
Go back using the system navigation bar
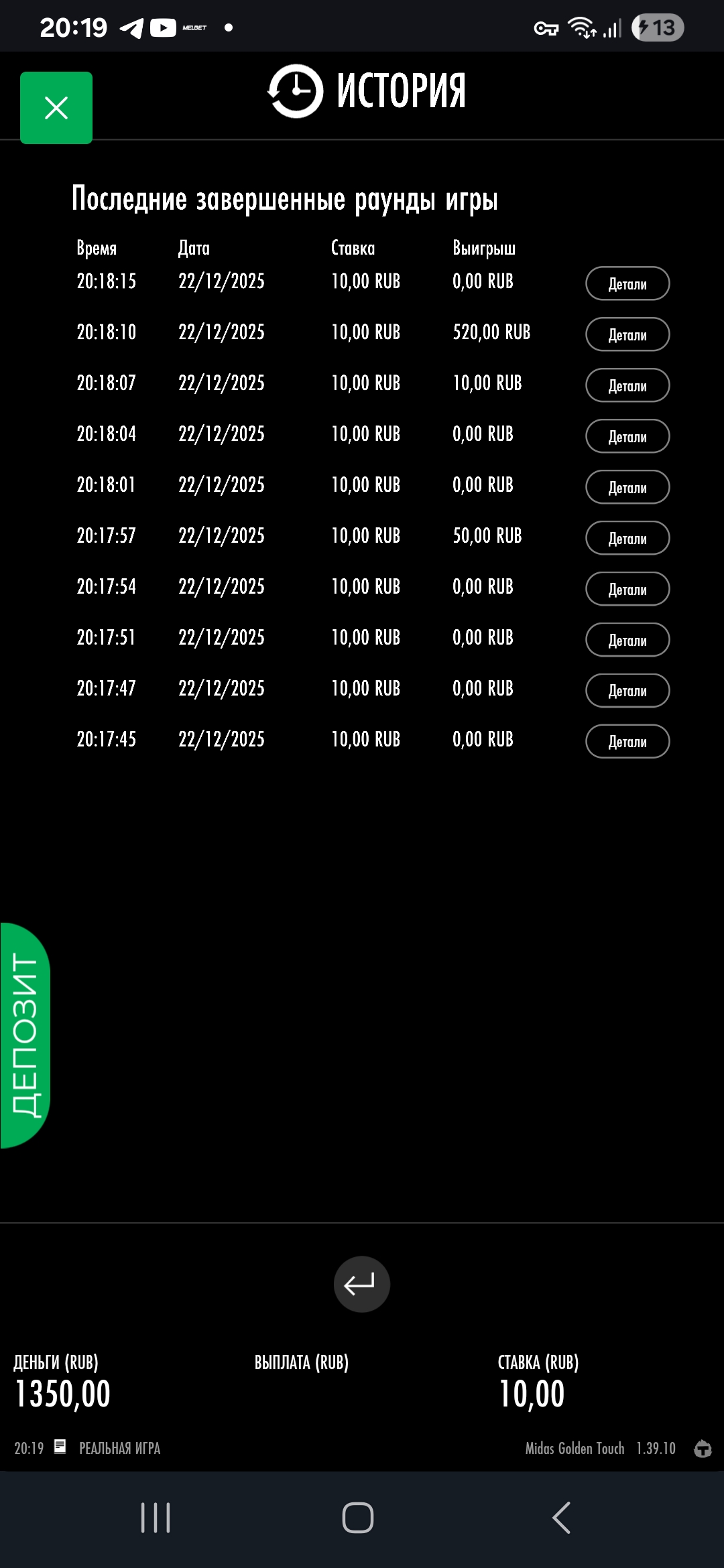[x=561, y=1518]
